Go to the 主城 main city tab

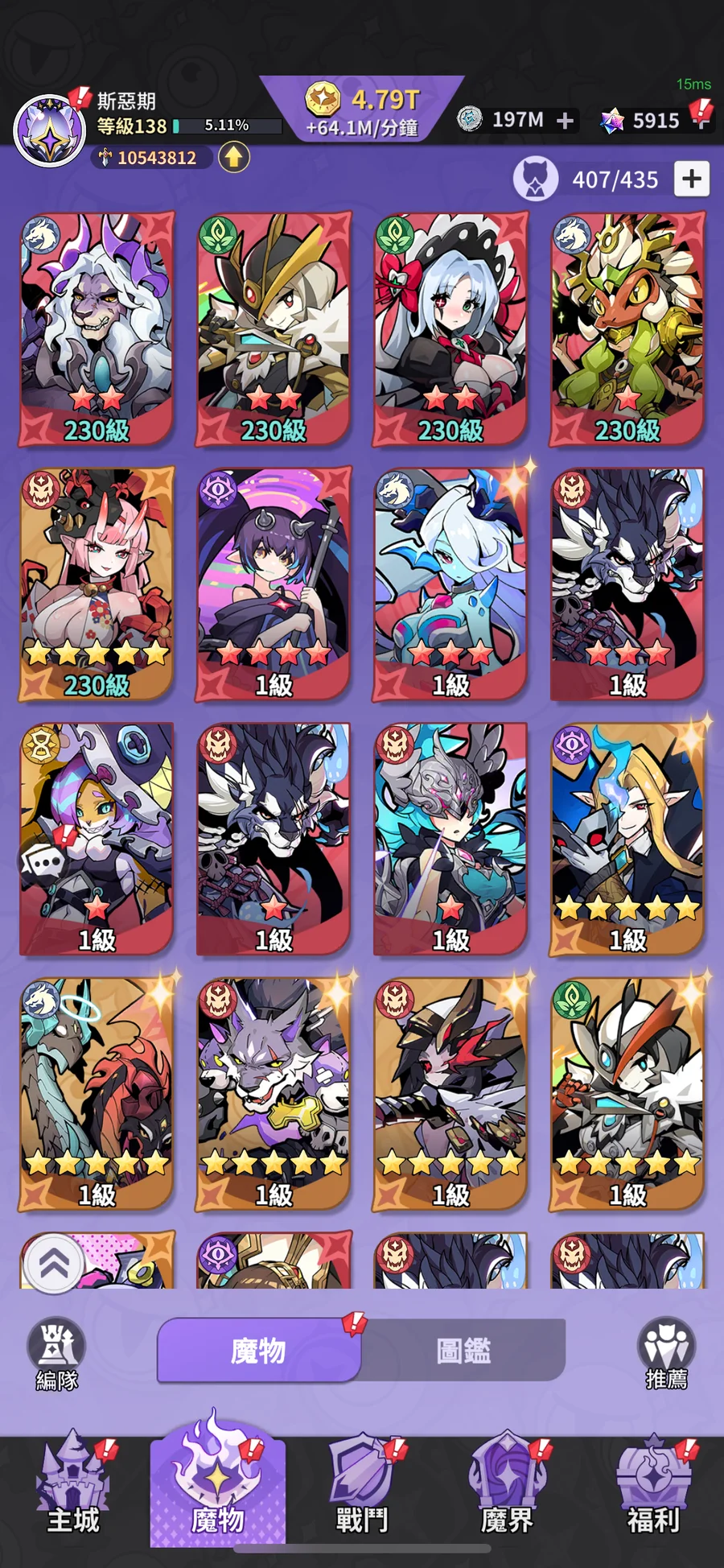(x=73, y=1488)
